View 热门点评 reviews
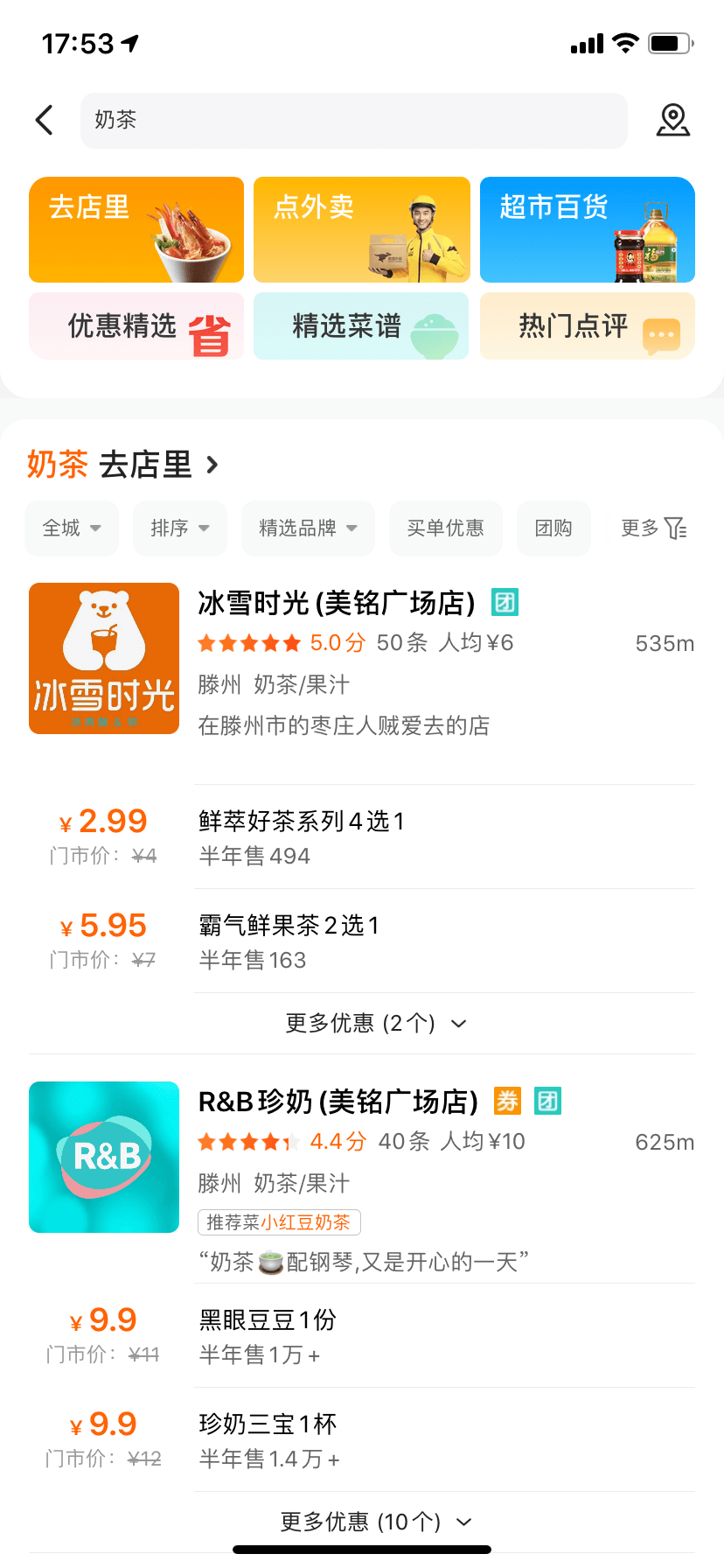This screenshot has height=1568, width=724. click(x=587, y=325)
